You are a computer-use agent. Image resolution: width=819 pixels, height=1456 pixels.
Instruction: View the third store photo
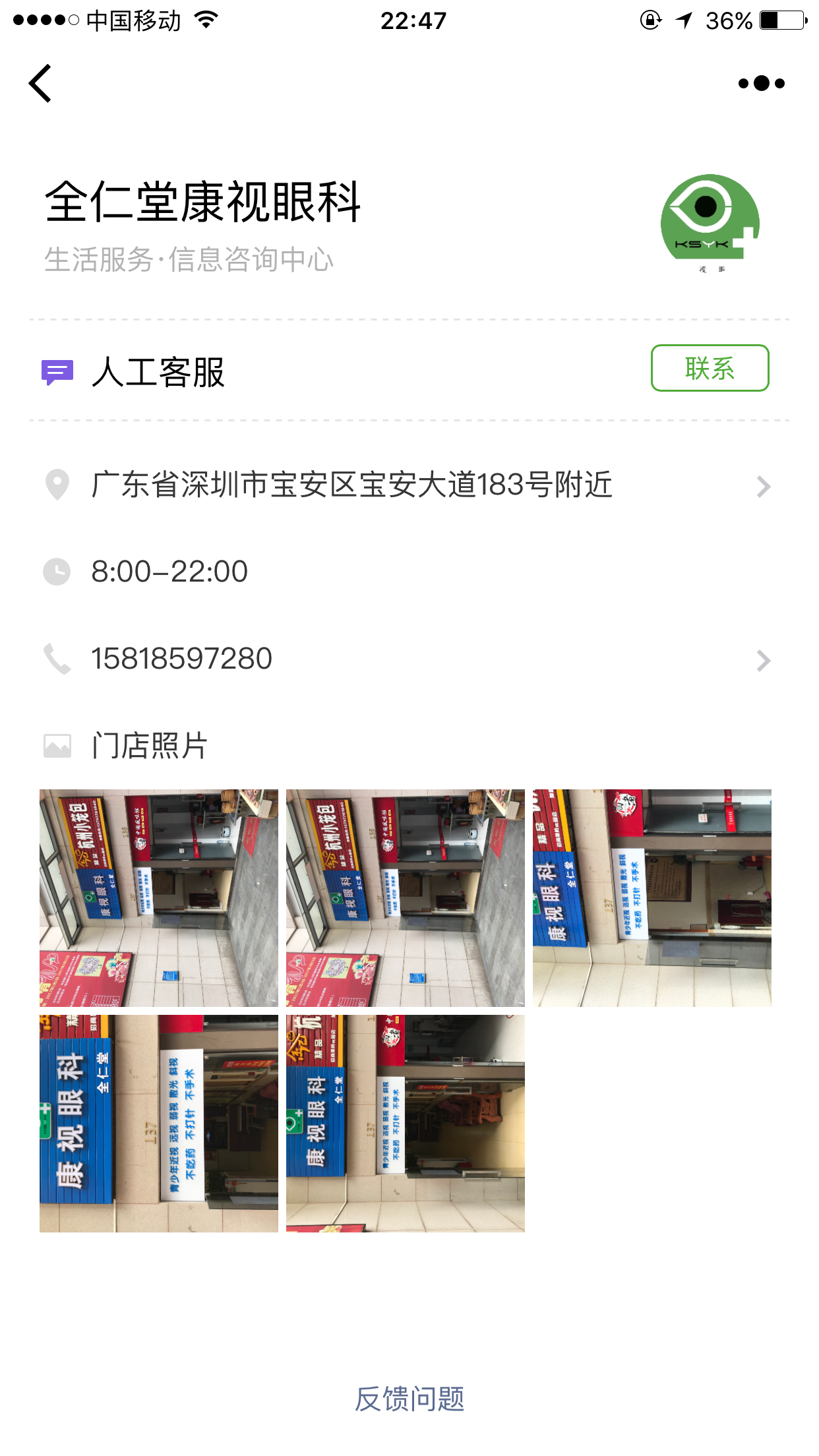tap(652, 897)
